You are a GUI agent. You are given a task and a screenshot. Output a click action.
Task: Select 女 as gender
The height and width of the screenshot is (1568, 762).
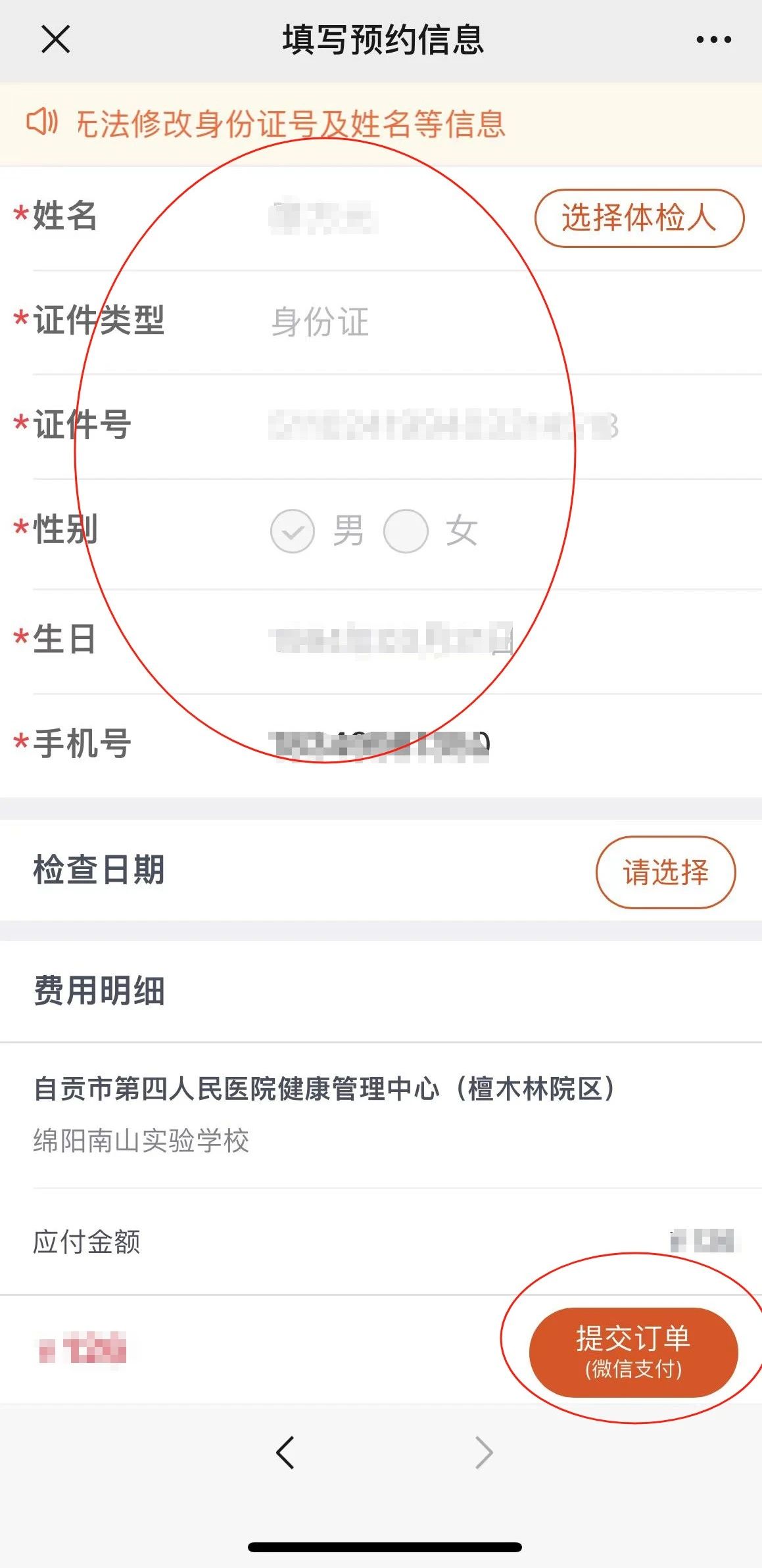tap(406, 531)
